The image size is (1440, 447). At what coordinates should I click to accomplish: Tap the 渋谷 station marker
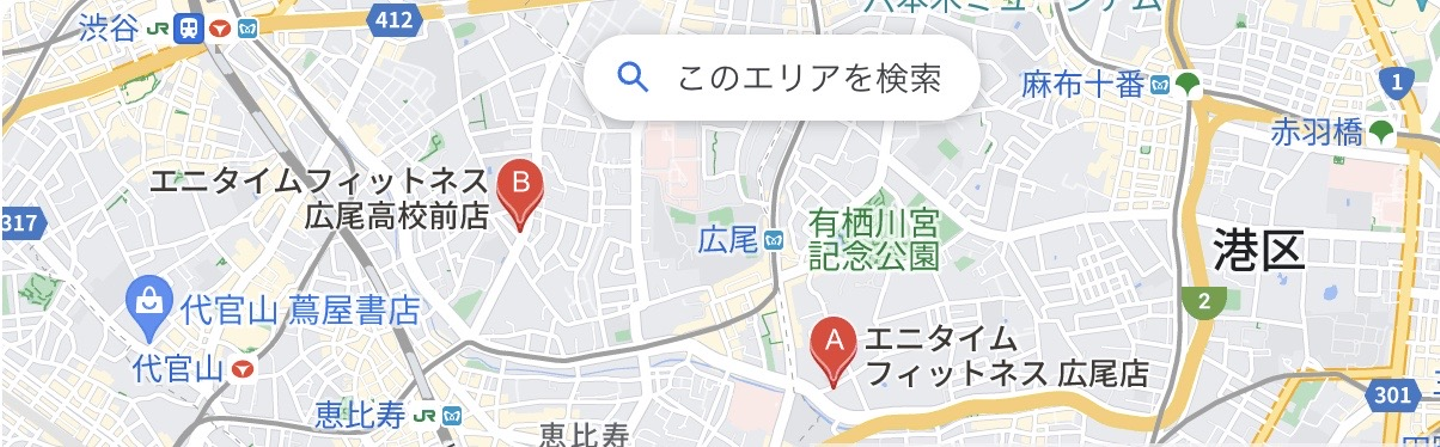tap(185, 29)
